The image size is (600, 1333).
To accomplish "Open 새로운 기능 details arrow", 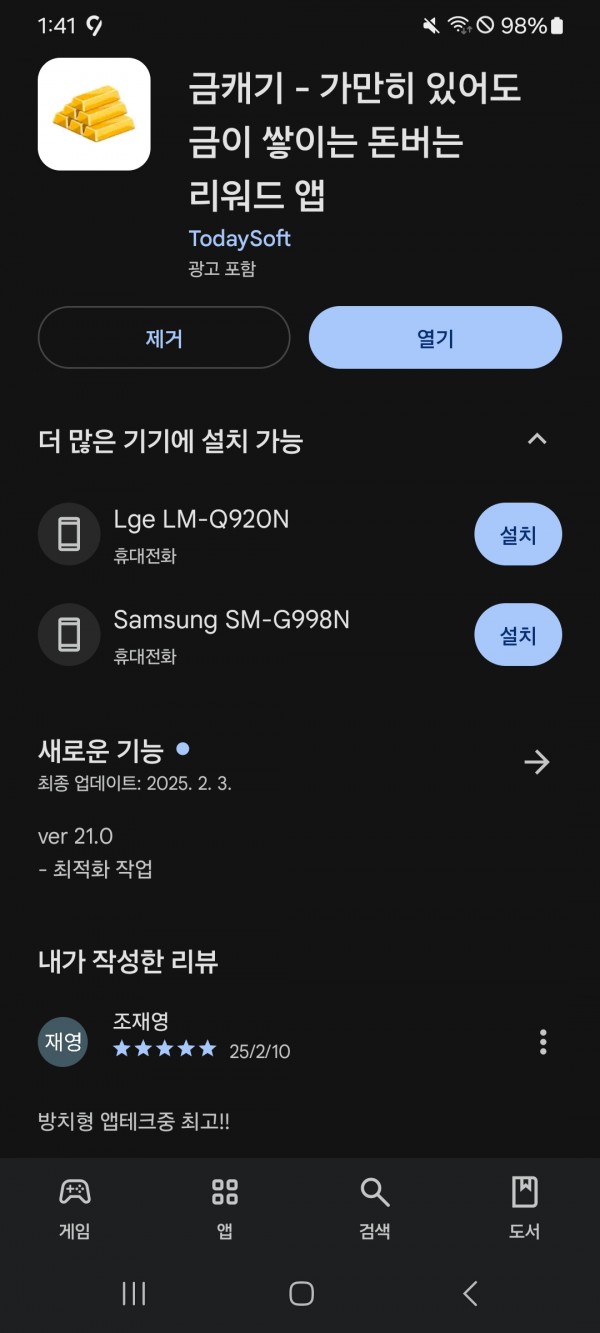I will [537, 762].
